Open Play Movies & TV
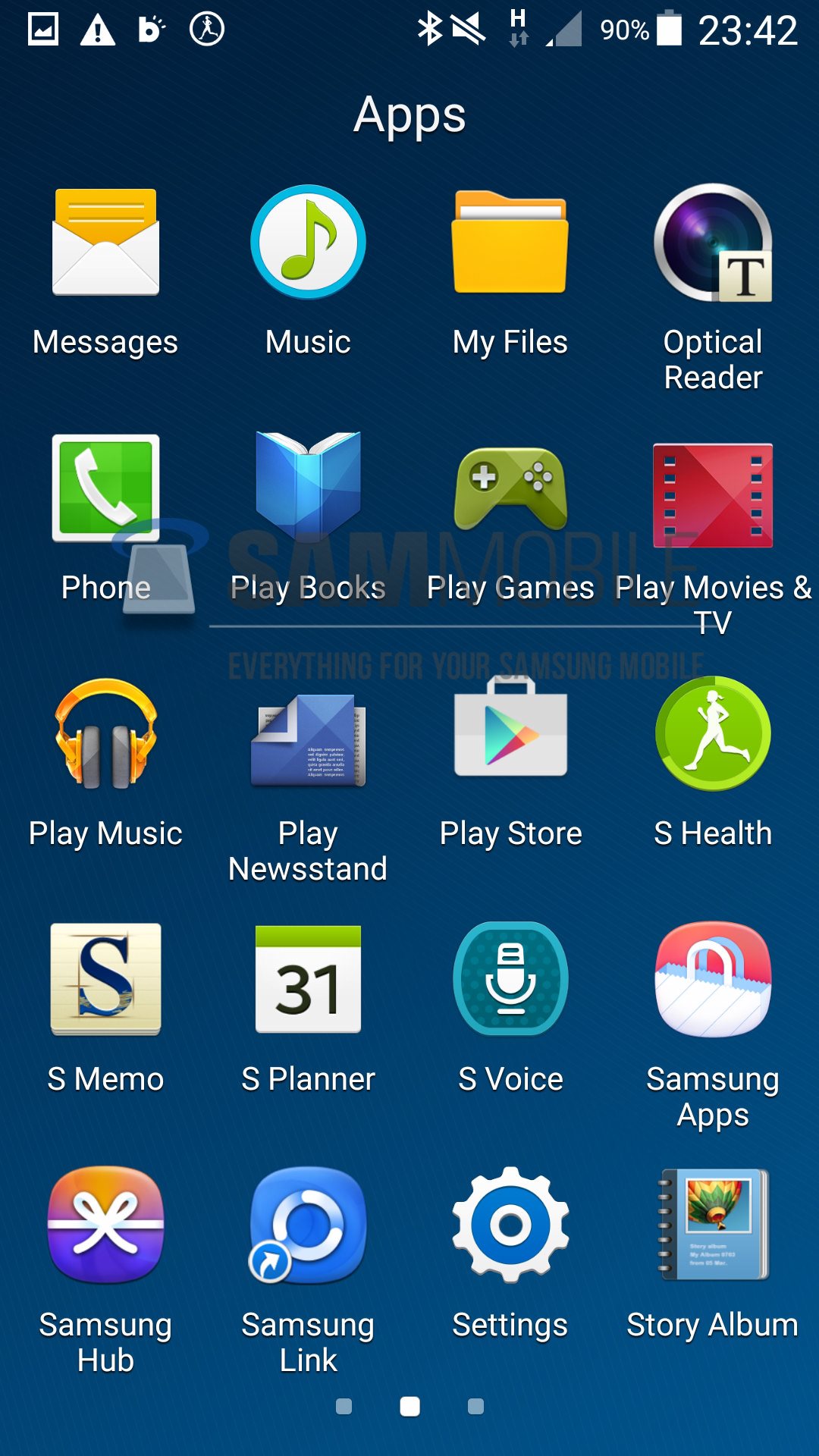 713,494
